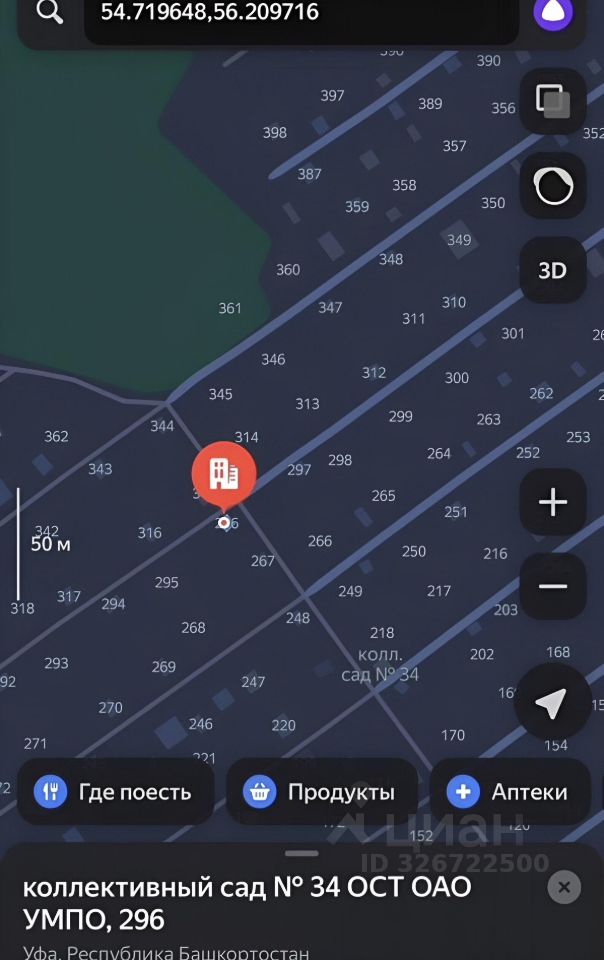The image size is (604, 960).
Task: Open Alice voice assistant
Action: 552,14
